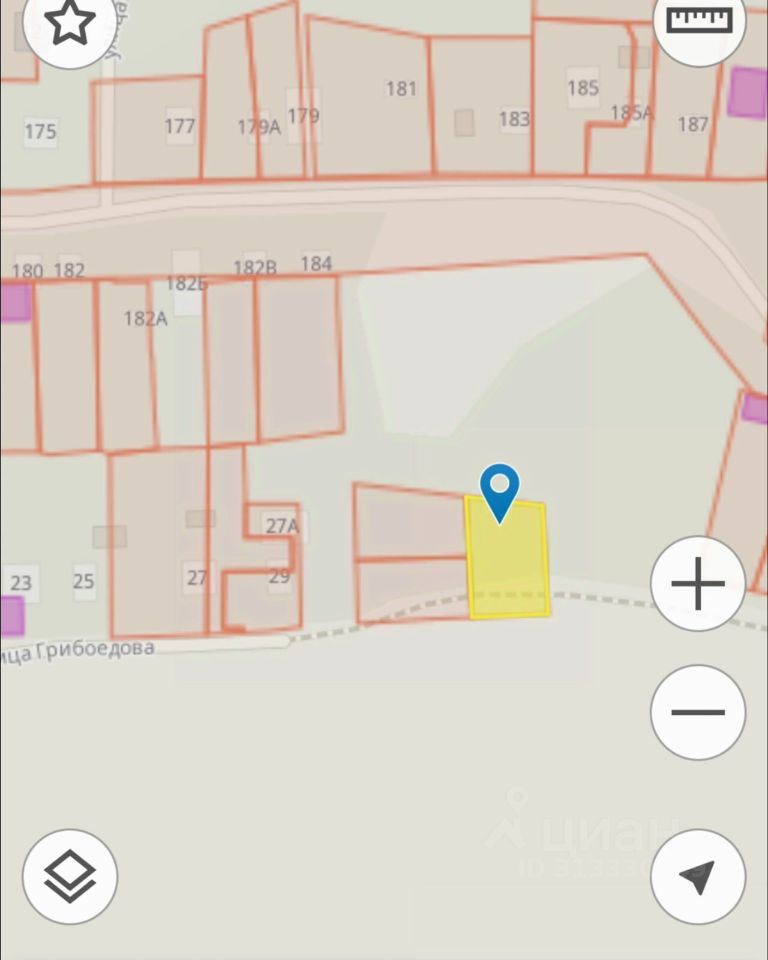Add this location to favorites with the star
Image resolution: width=768 pixels, height=960 pixels.
pos(68,23)
